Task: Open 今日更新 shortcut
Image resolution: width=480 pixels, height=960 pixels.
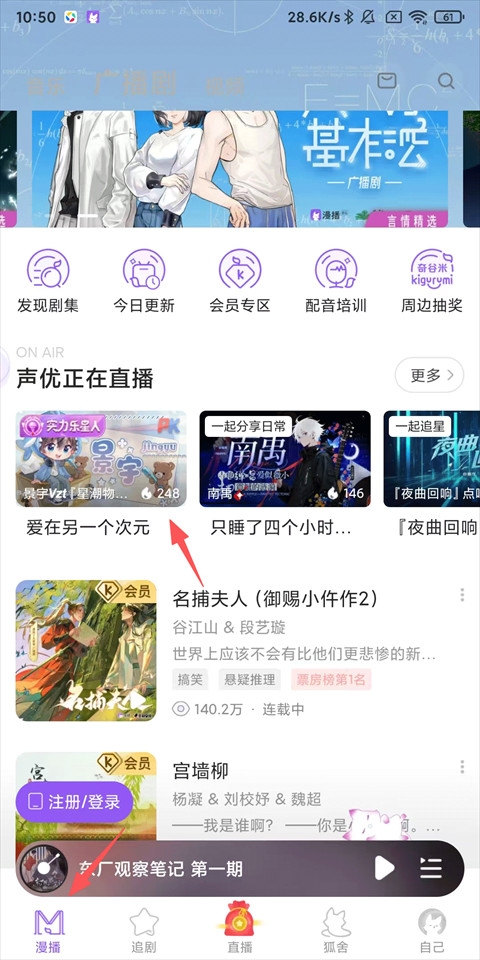Action: (144, 281)
